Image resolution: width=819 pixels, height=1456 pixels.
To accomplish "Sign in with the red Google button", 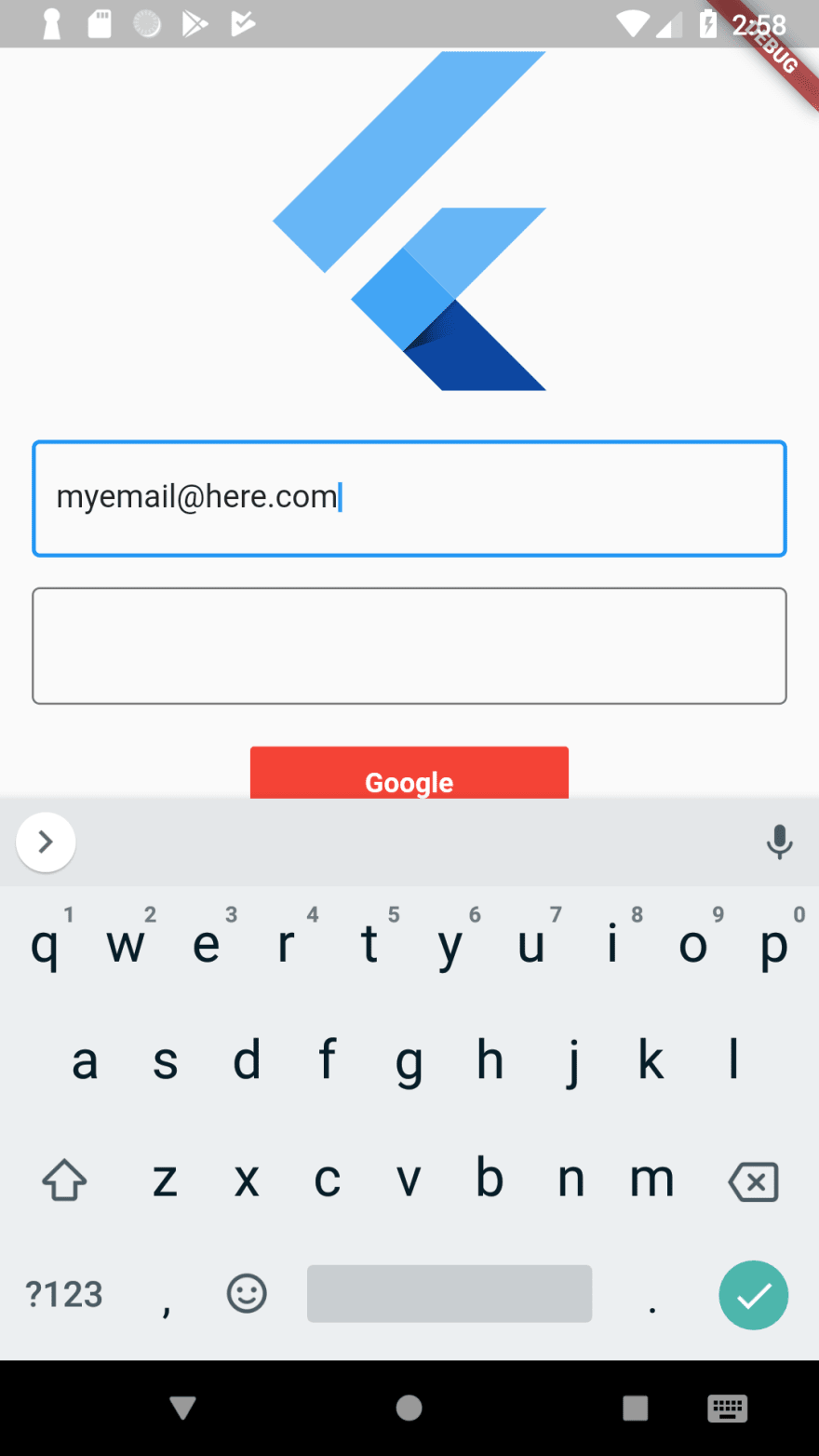I will pyautogui.click(x=409, y=773).
